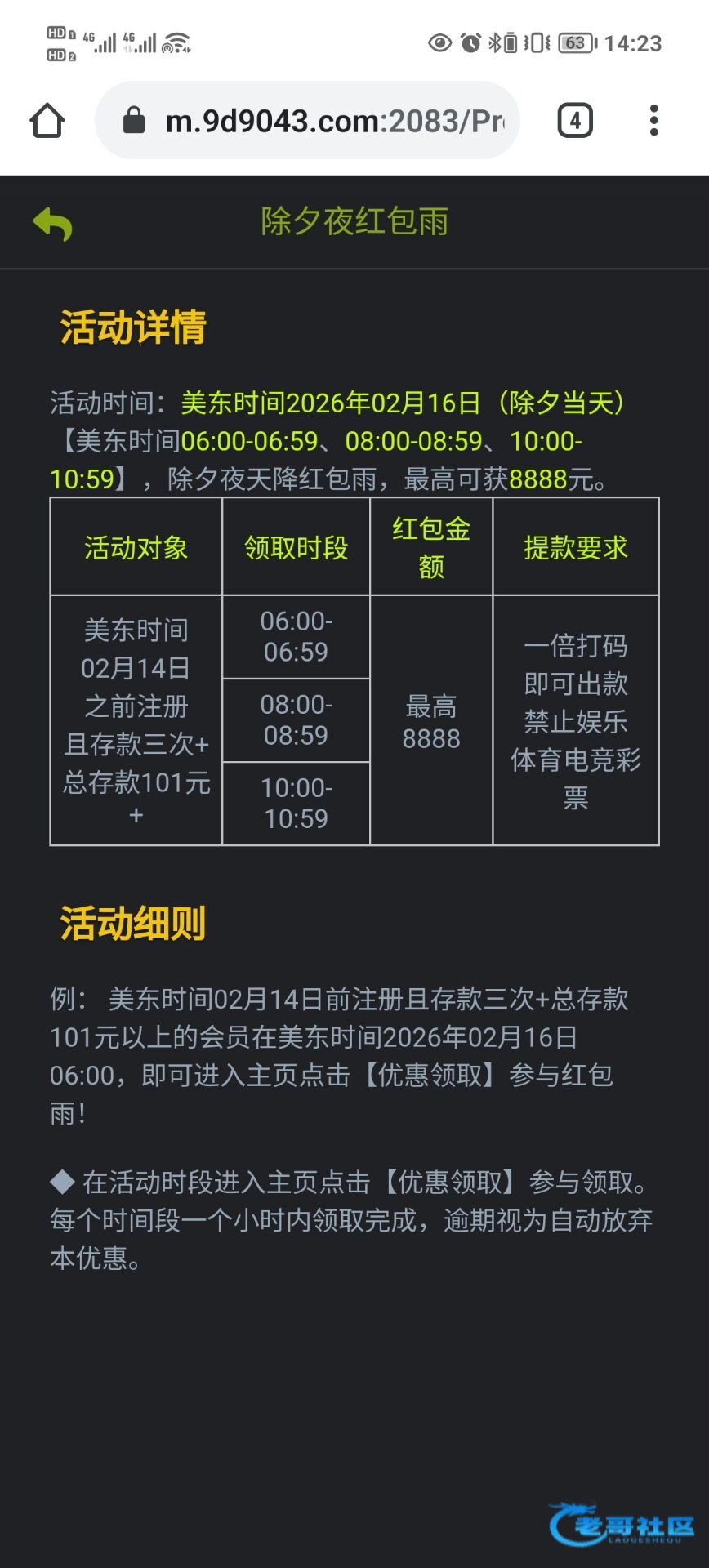Screen dimensions: 709x1568
Task: Open the tab switcher showing 4 tabs
Action: (575, 121)
